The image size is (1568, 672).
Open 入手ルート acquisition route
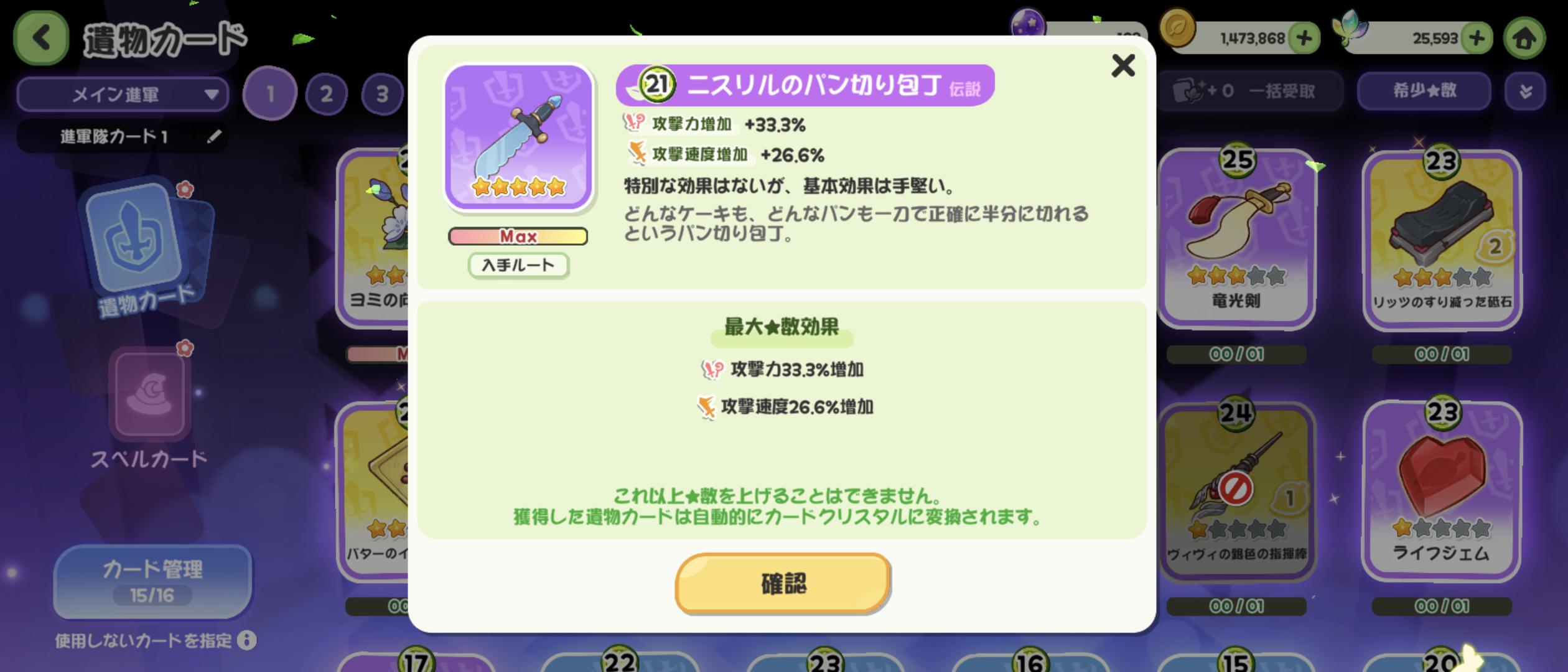click(x=518, y=266)
